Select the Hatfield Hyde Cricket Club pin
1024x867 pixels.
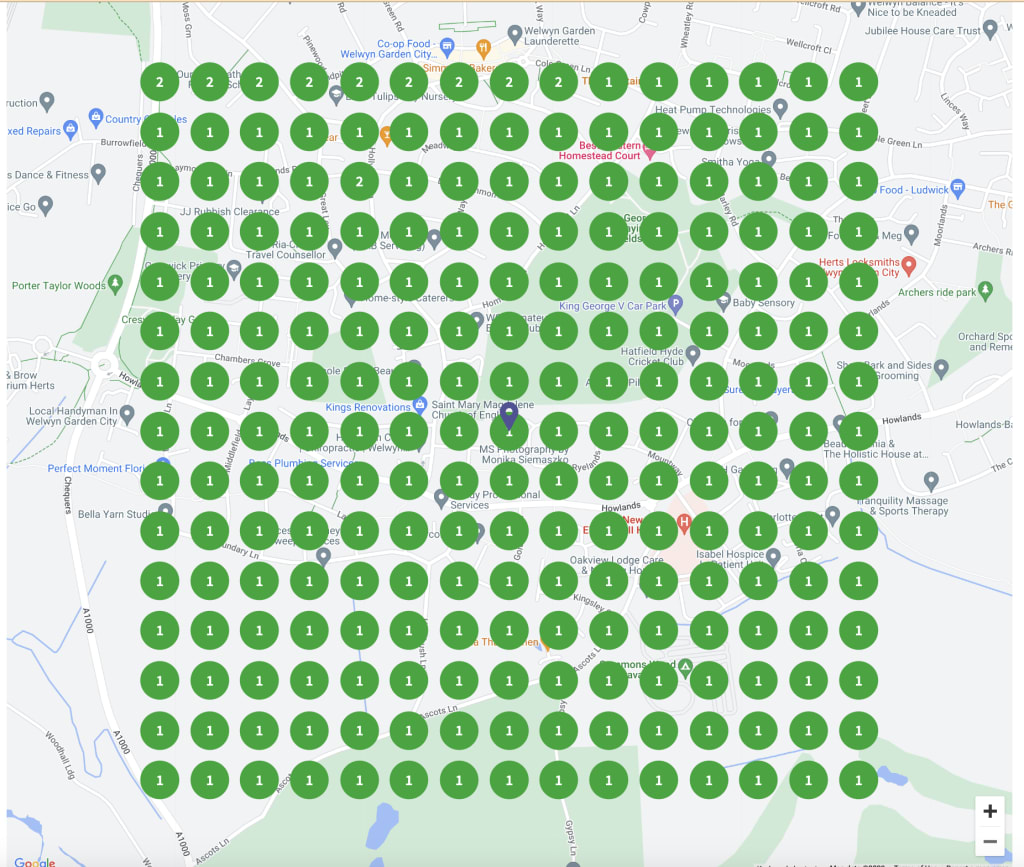point(692,353)
